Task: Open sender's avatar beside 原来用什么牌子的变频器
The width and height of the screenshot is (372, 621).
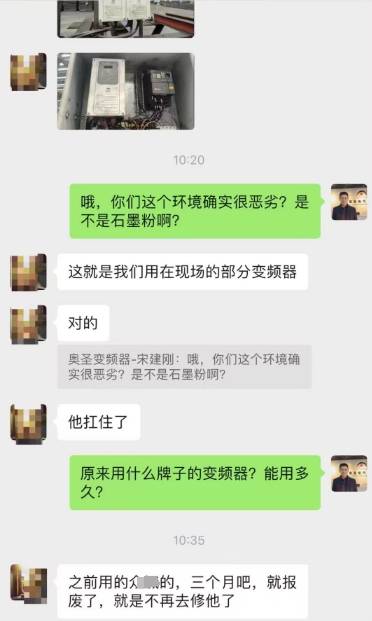Action: pos(349,473)
